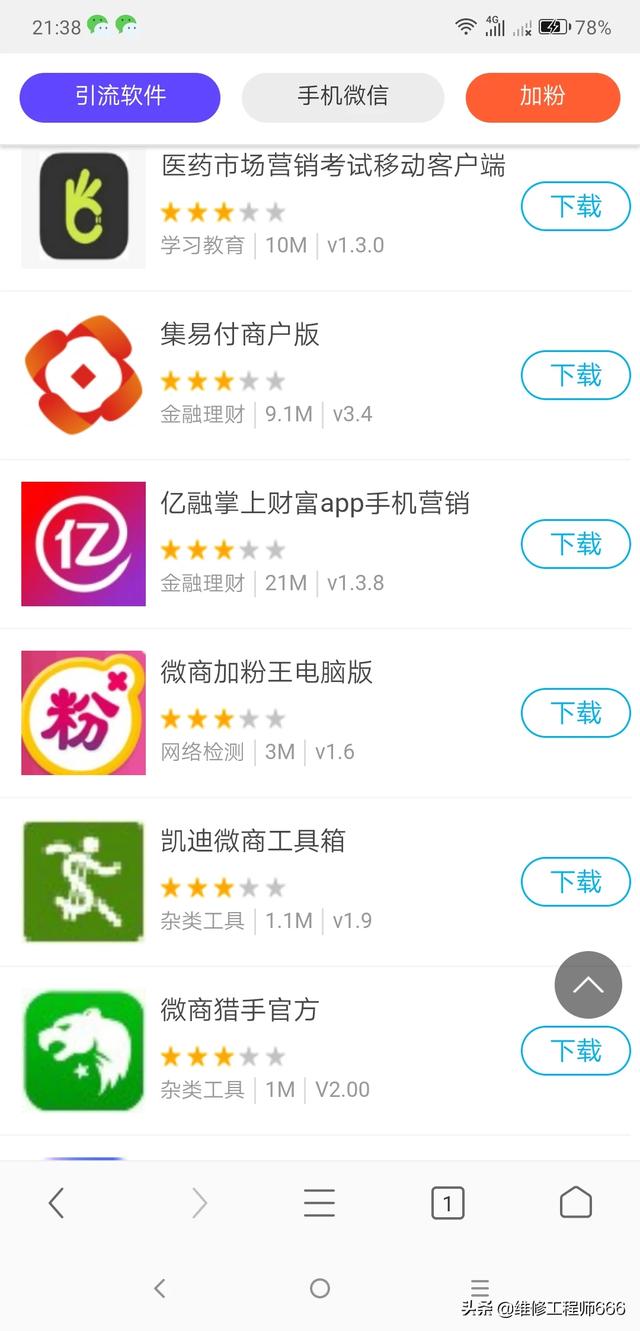Screen dimensions: 640x1331
Task: Tap the system home button
Action: 320,1288
